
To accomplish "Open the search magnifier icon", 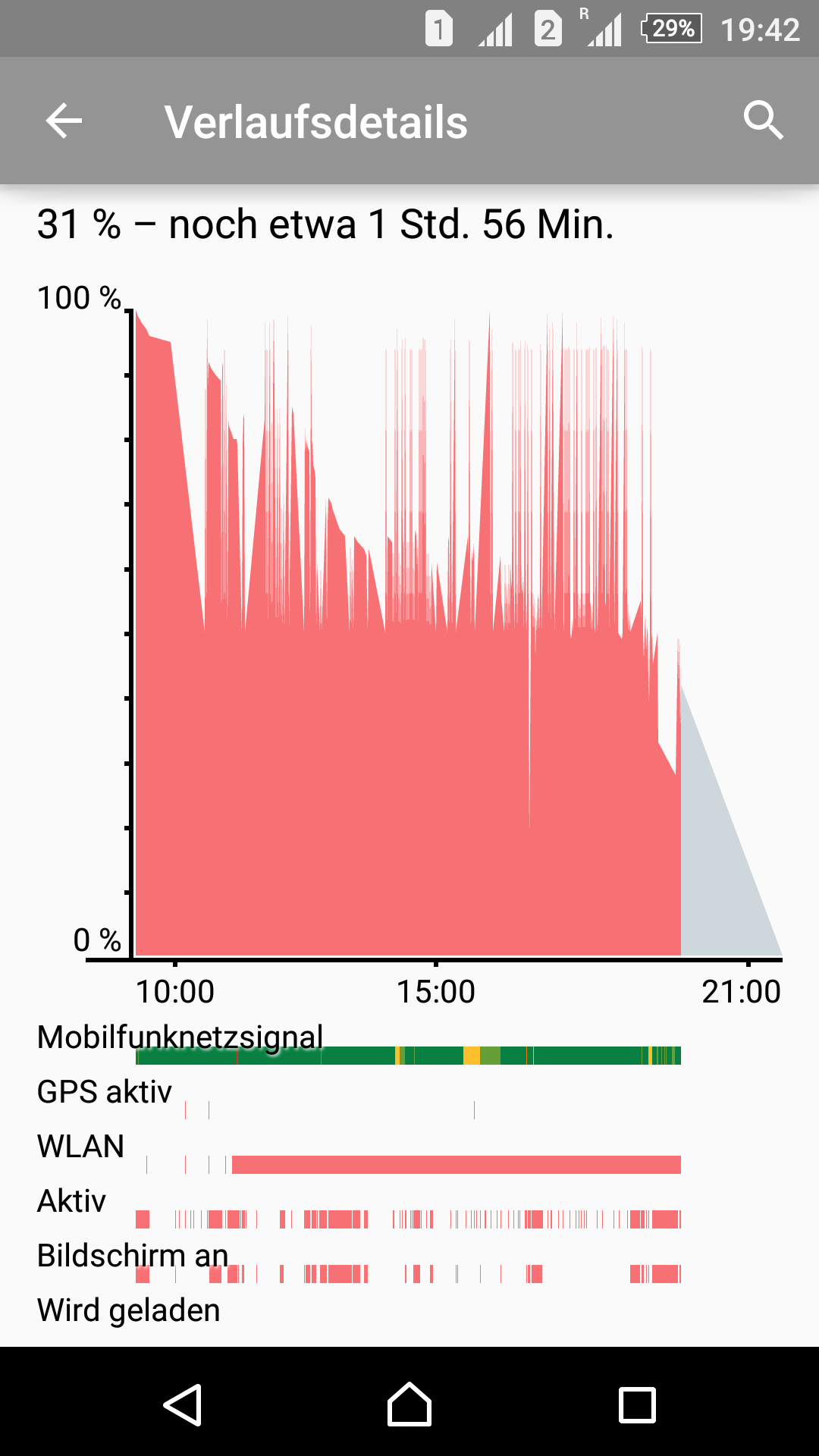I will coord(763,121).
